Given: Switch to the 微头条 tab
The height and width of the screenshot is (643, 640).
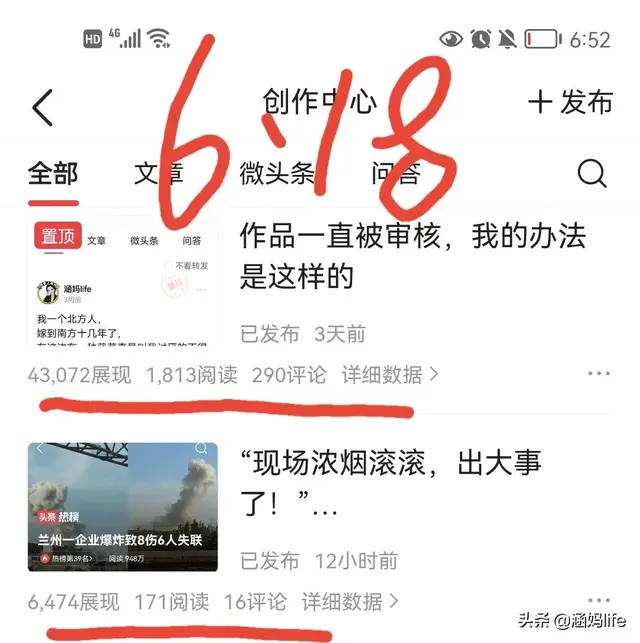Looking at the screenshot, I should (277, 174).
